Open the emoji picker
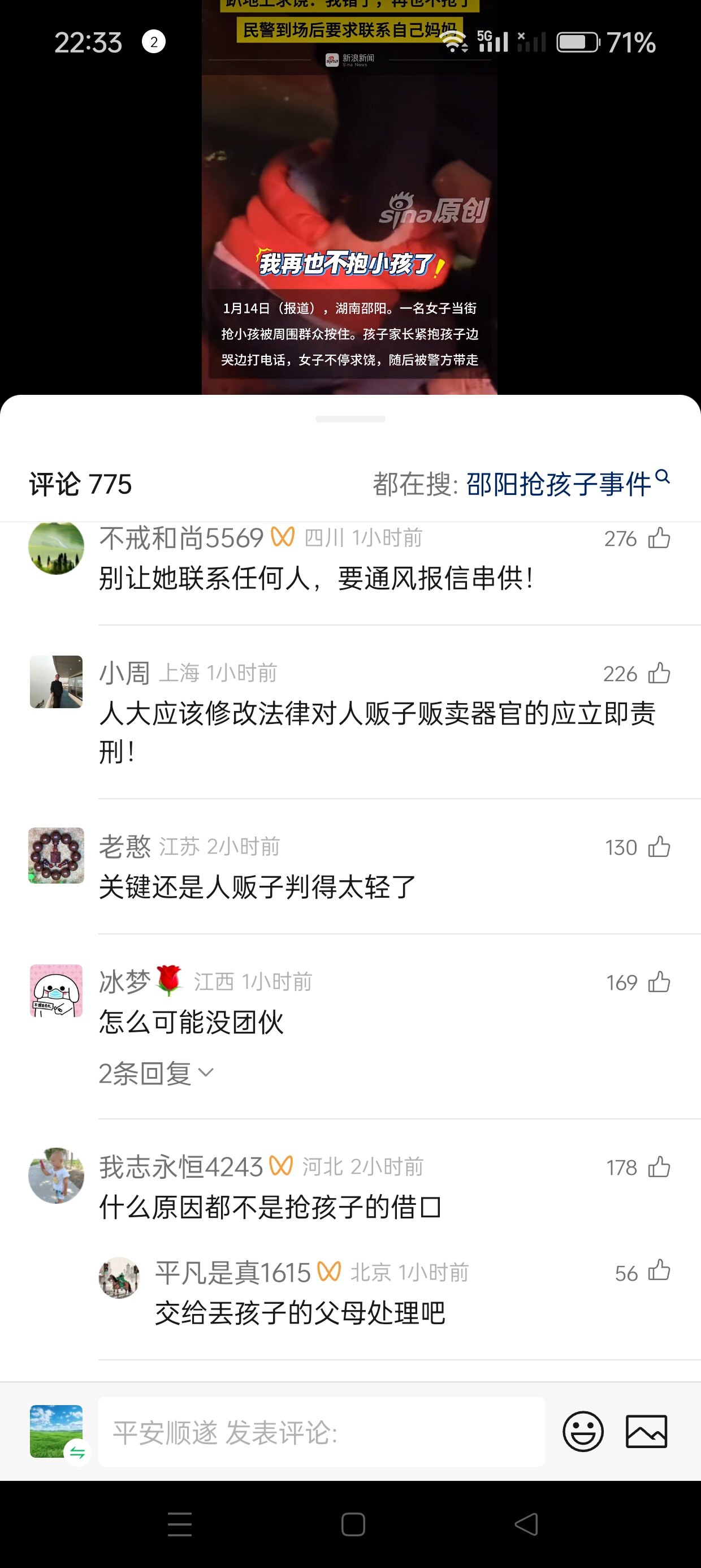Screen dimensions: 701x1568 click(x=583, y=1432)
